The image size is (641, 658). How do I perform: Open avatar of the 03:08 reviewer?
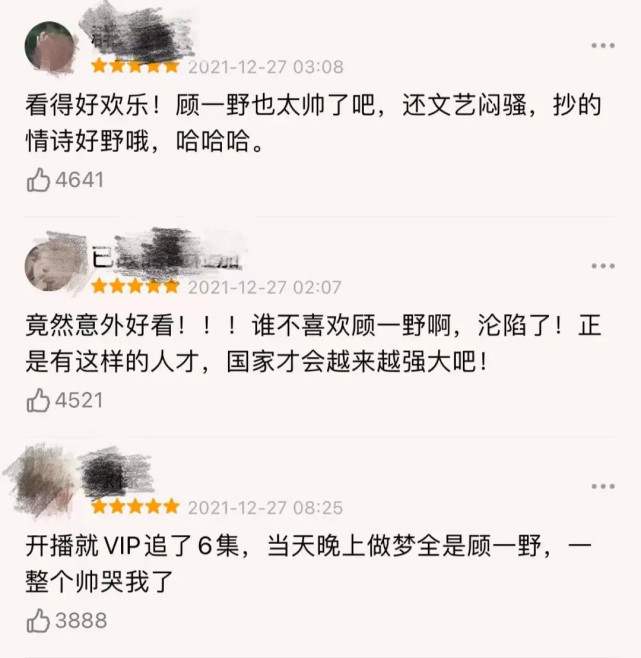(49, 46)
